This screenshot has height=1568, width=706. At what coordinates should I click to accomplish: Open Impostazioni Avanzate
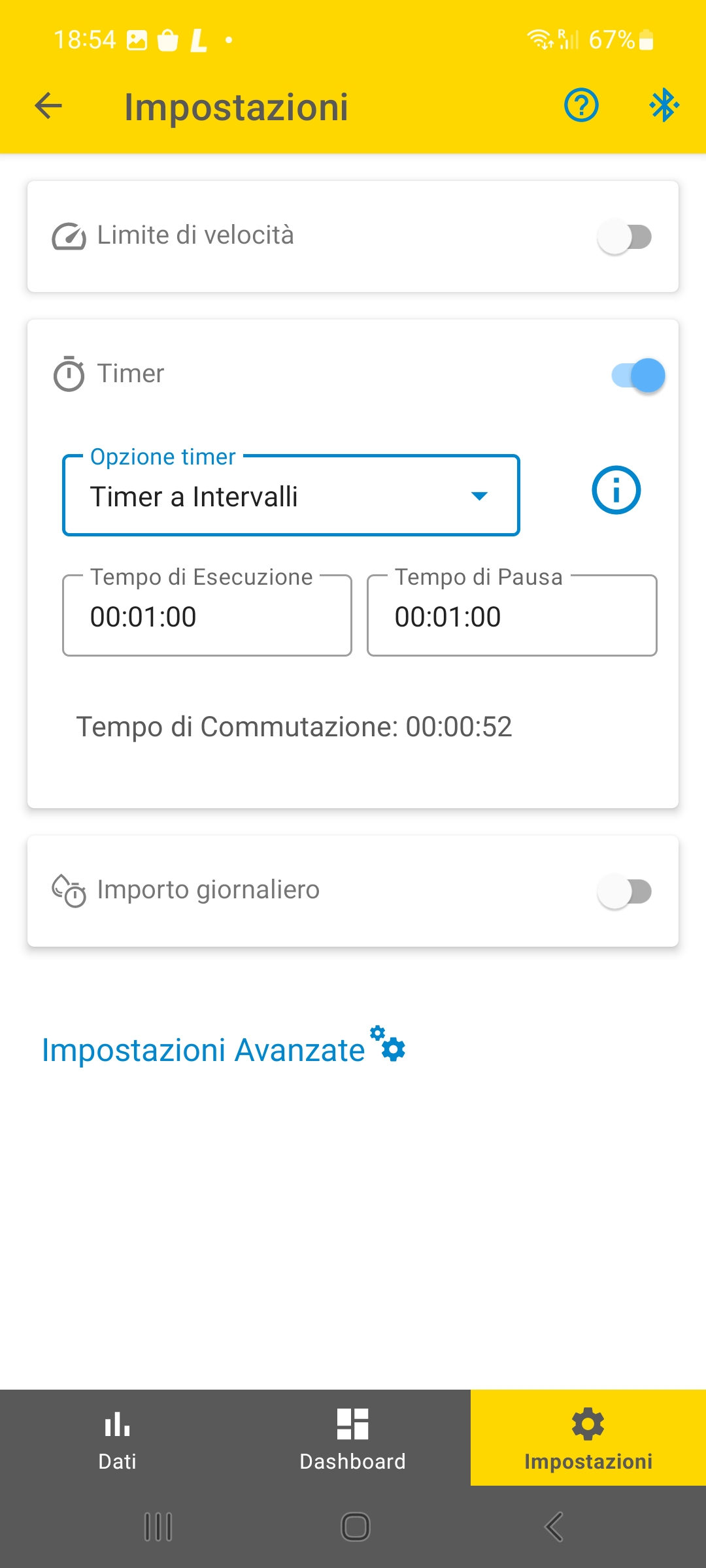point(224,1047)
